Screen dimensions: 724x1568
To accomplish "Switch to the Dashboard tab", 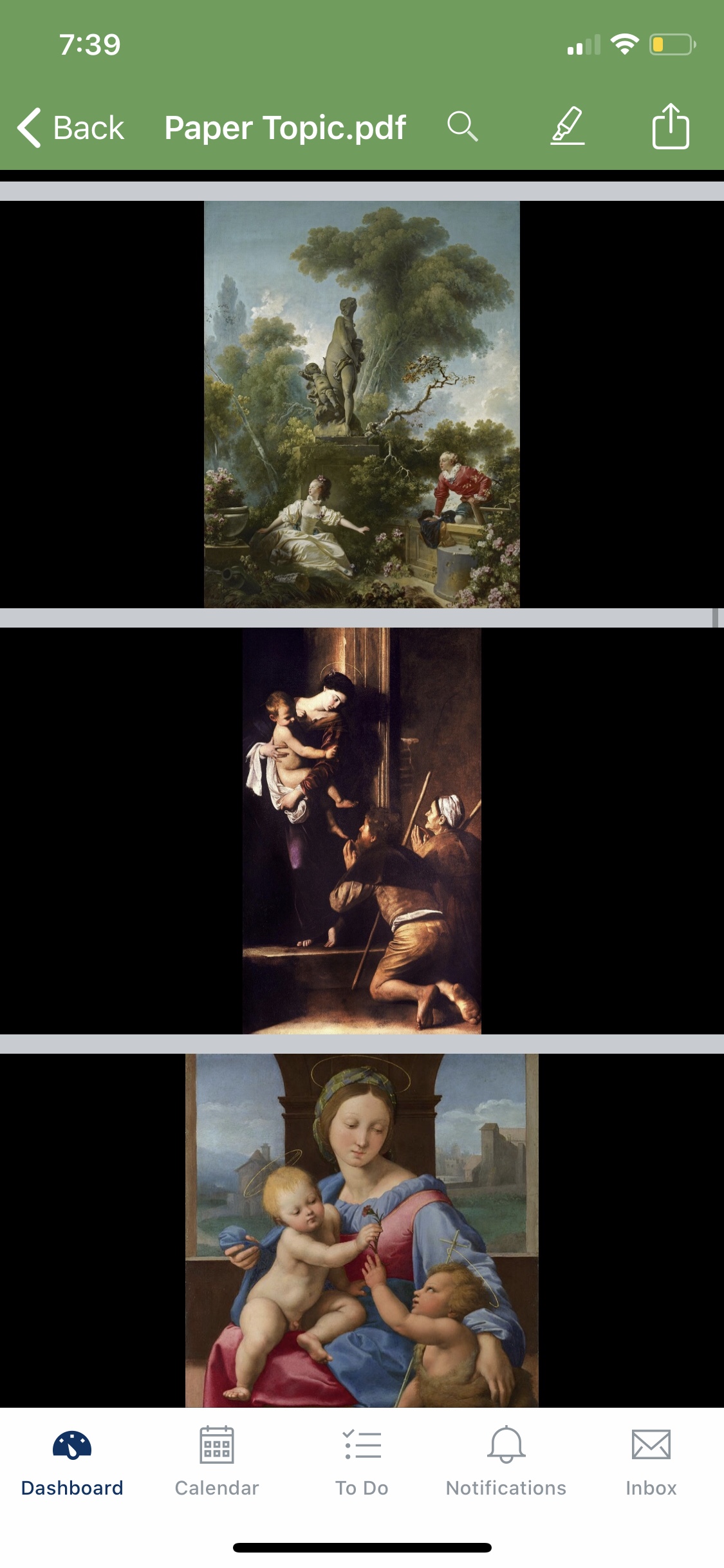I will click(x=72, y=1462).
